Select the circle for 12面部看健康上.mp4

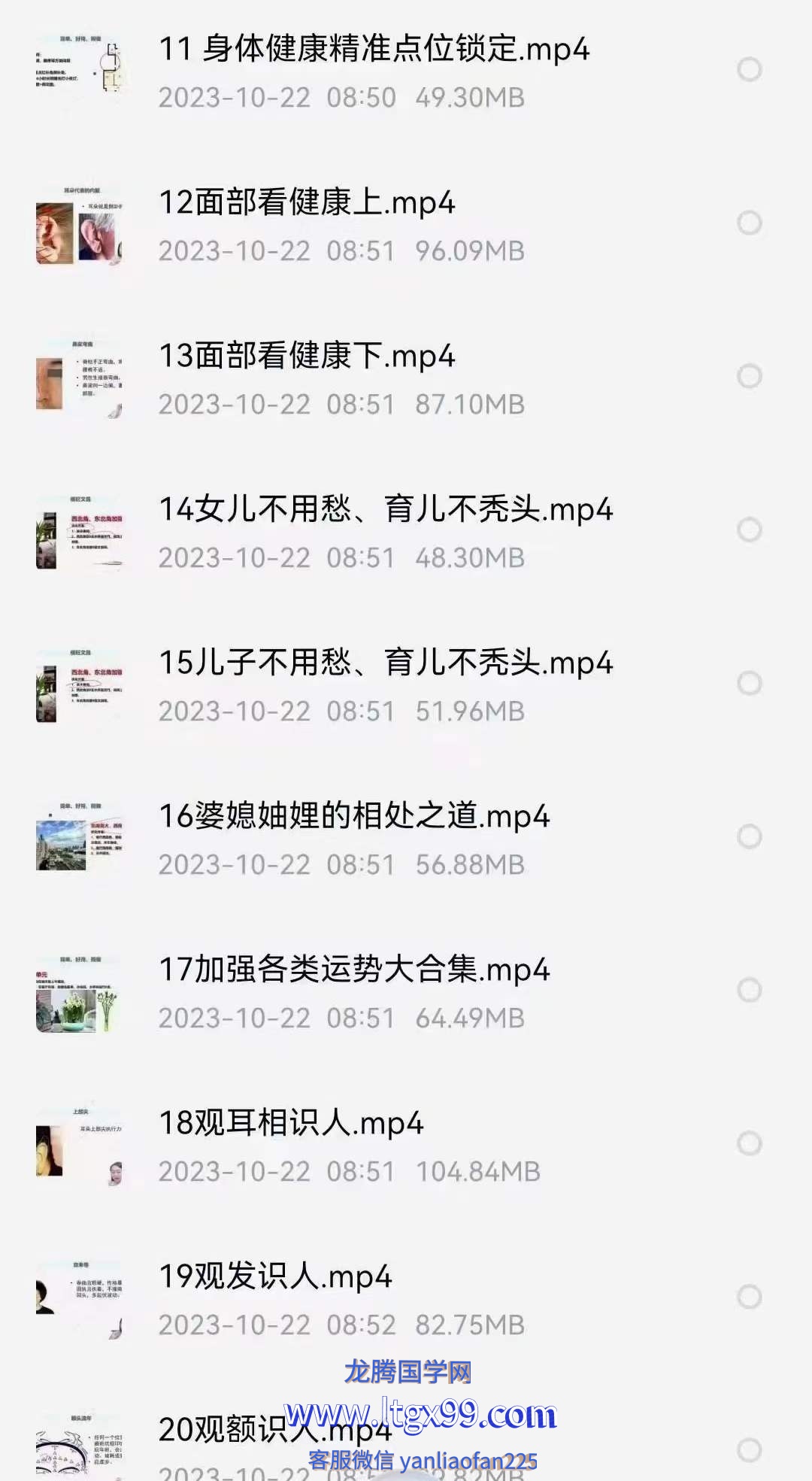pos(749,223)
